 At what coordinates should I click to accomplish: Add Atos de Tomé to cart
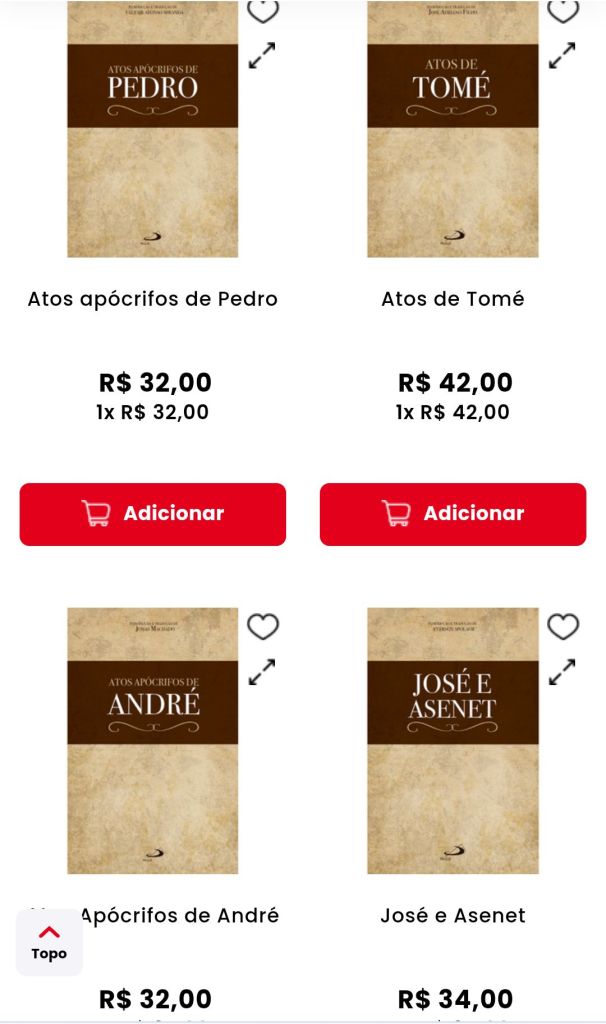point(452,514)
